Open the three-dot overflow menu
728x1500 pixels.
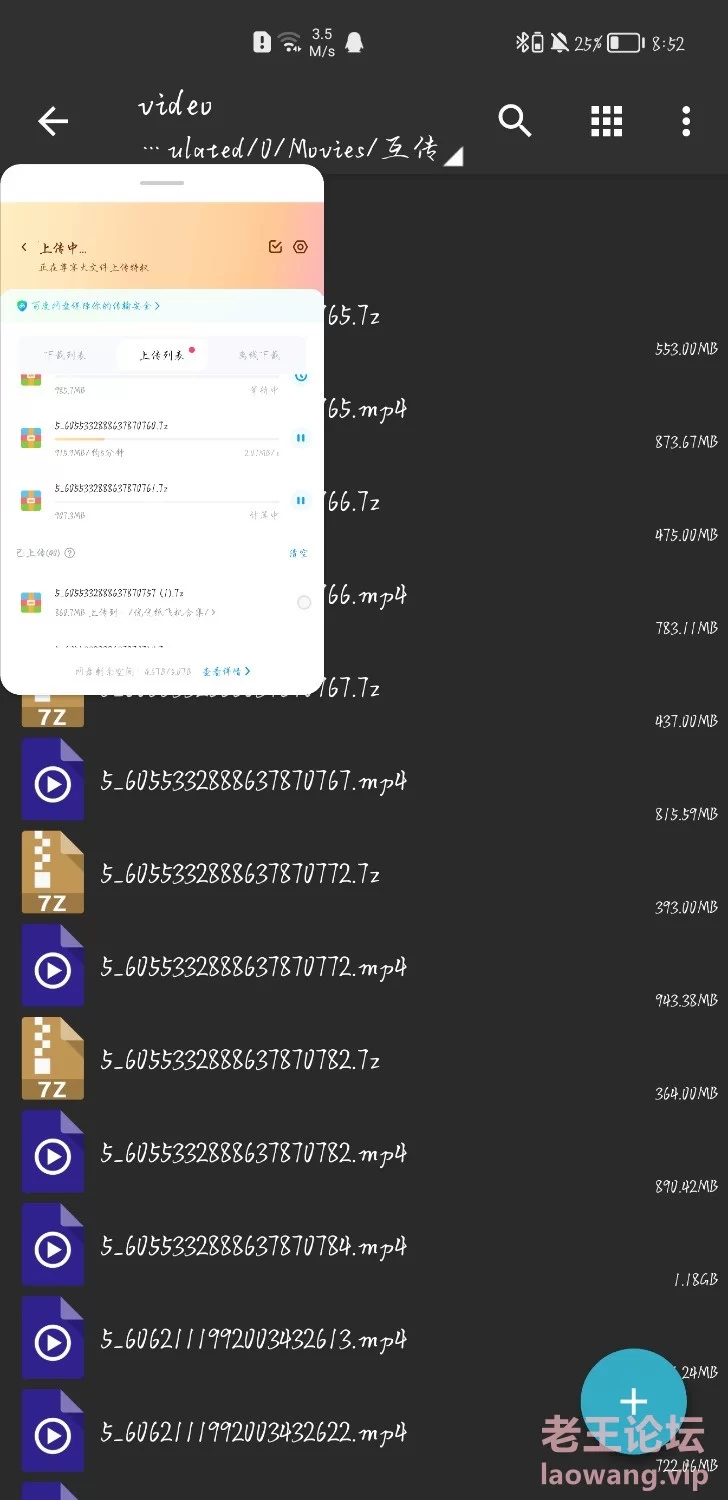tap(686, 121)
